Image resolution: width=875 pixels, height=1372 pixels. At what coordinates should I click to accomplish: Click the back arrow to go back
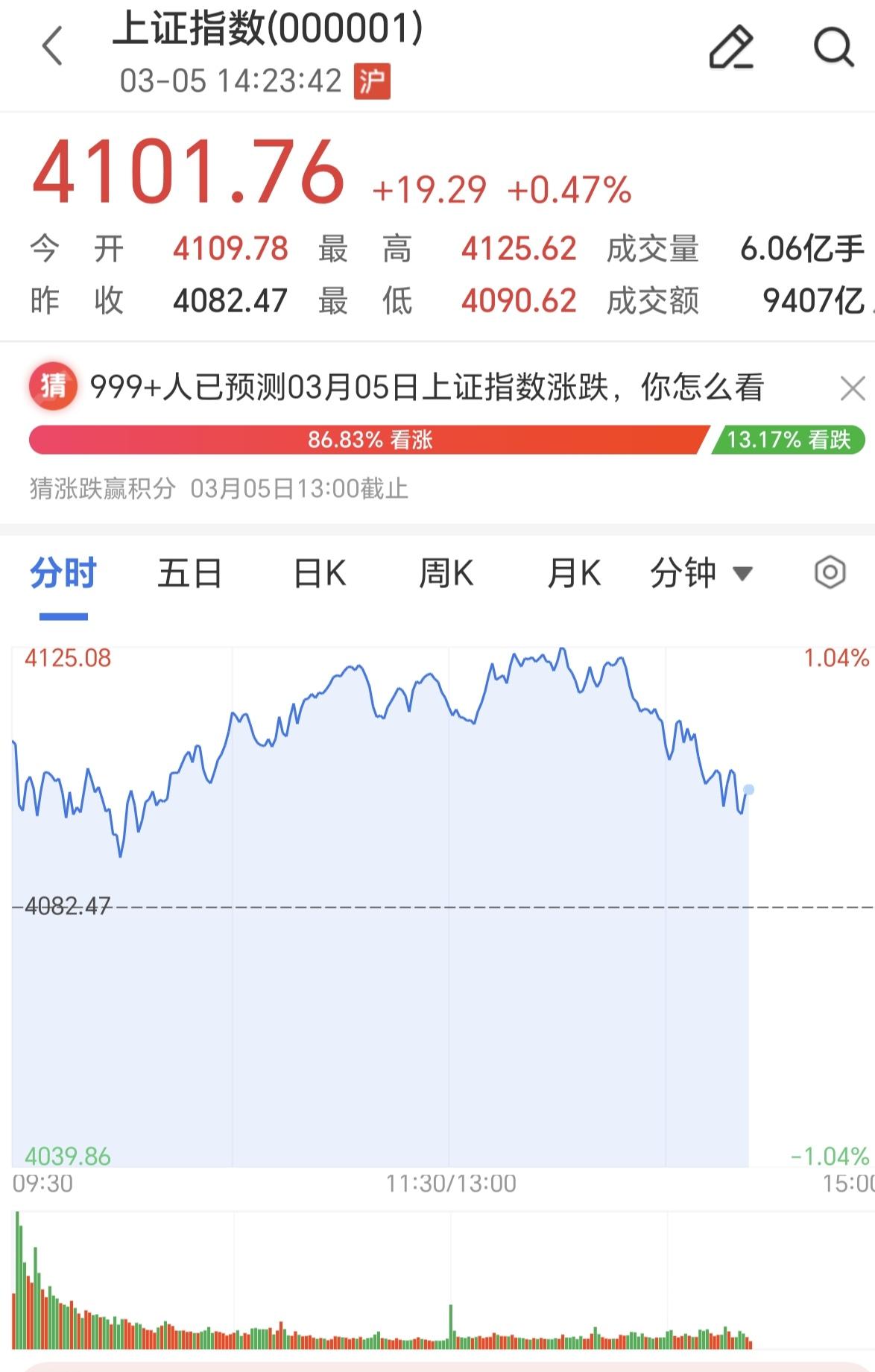tap(51, 46)
